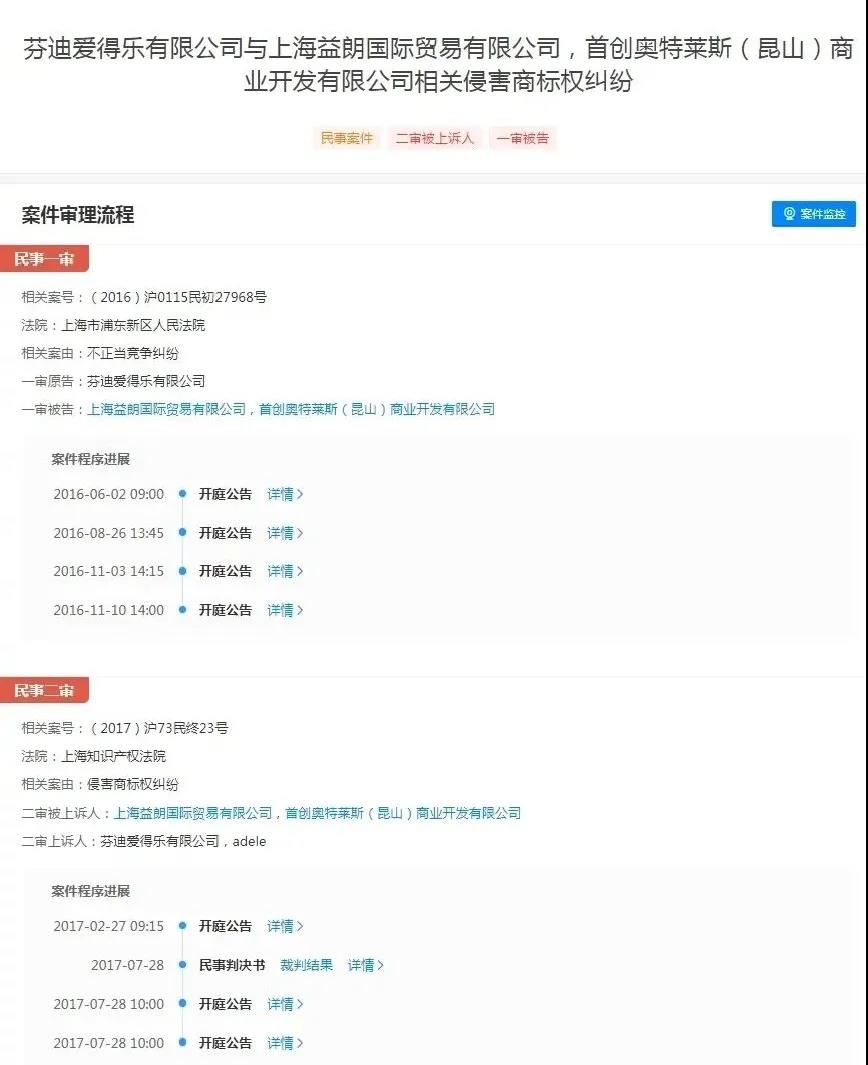Open 上海益朗国际贸易有限公司 in 一审被告 line
The height and width of the screenshot is (1065, 868).
[167, 409]
